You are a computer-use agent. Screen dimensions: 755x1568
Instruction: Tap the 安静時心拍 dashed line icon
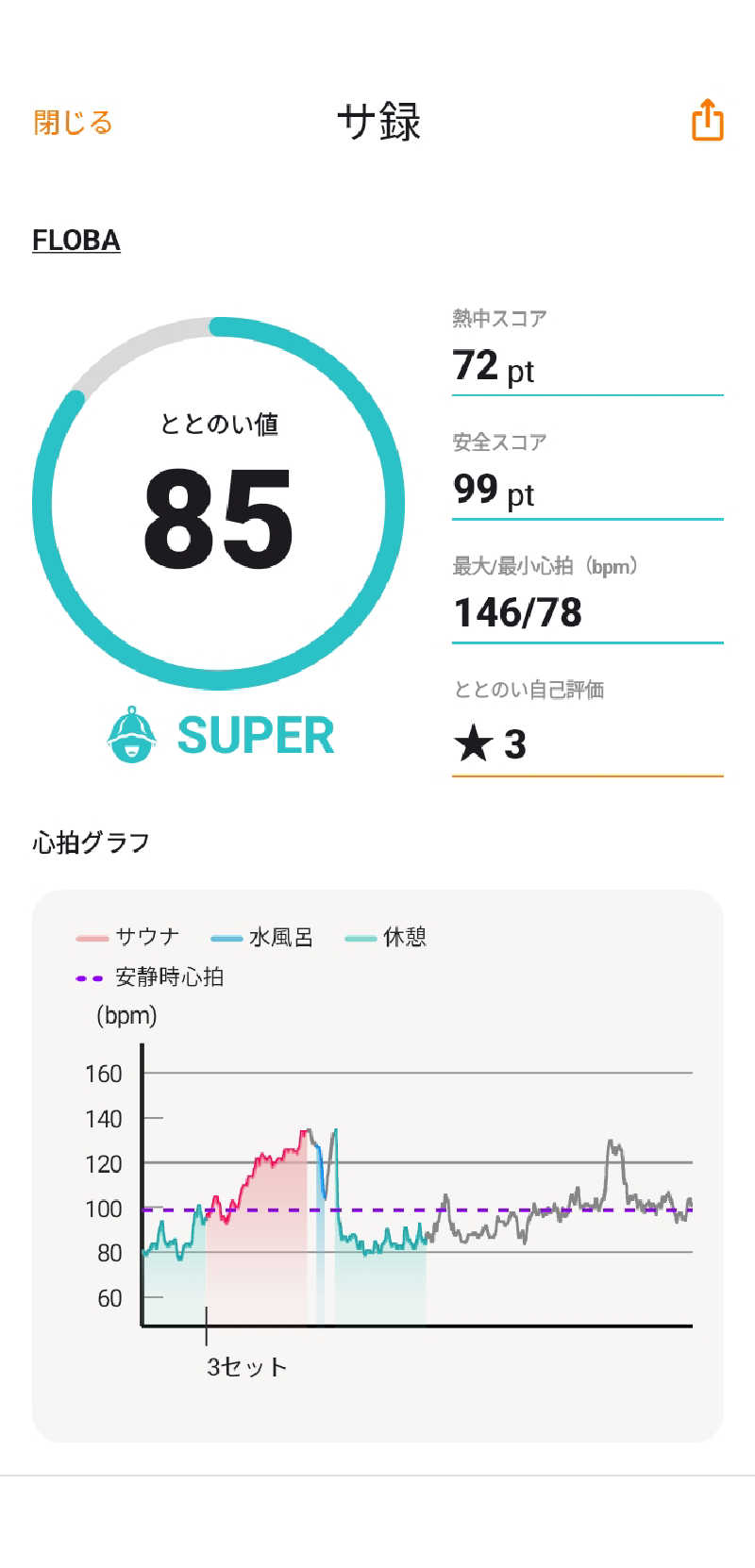(x=90, y=977)
